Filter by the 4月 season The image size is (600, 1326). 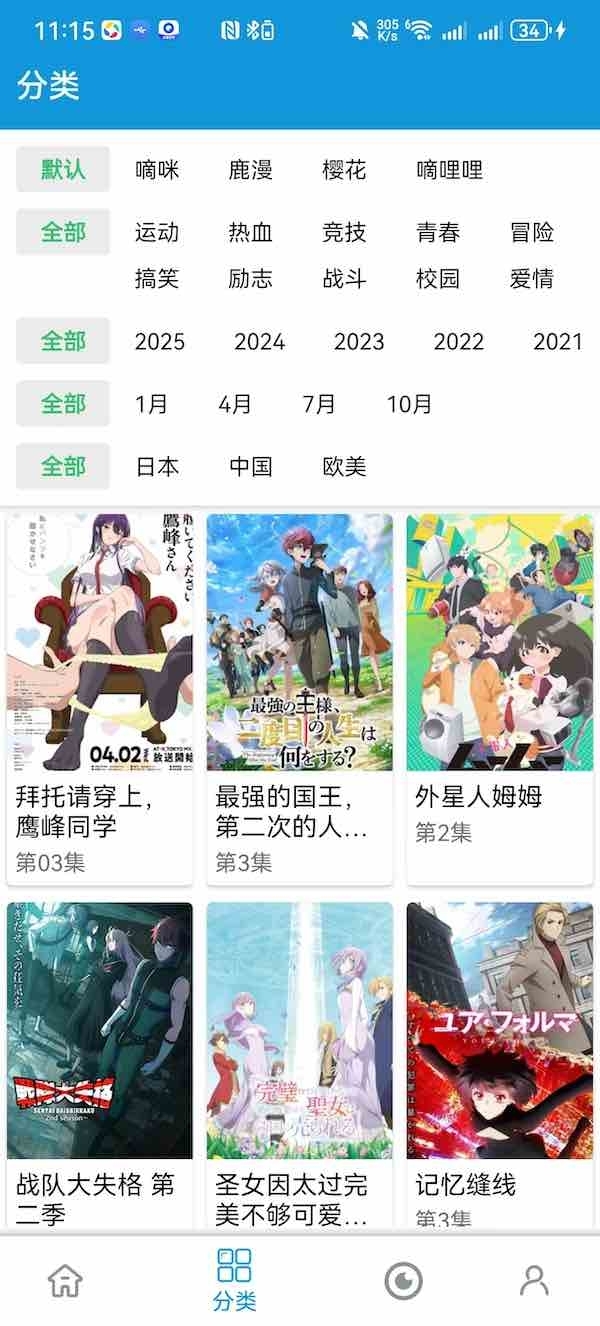235,404
